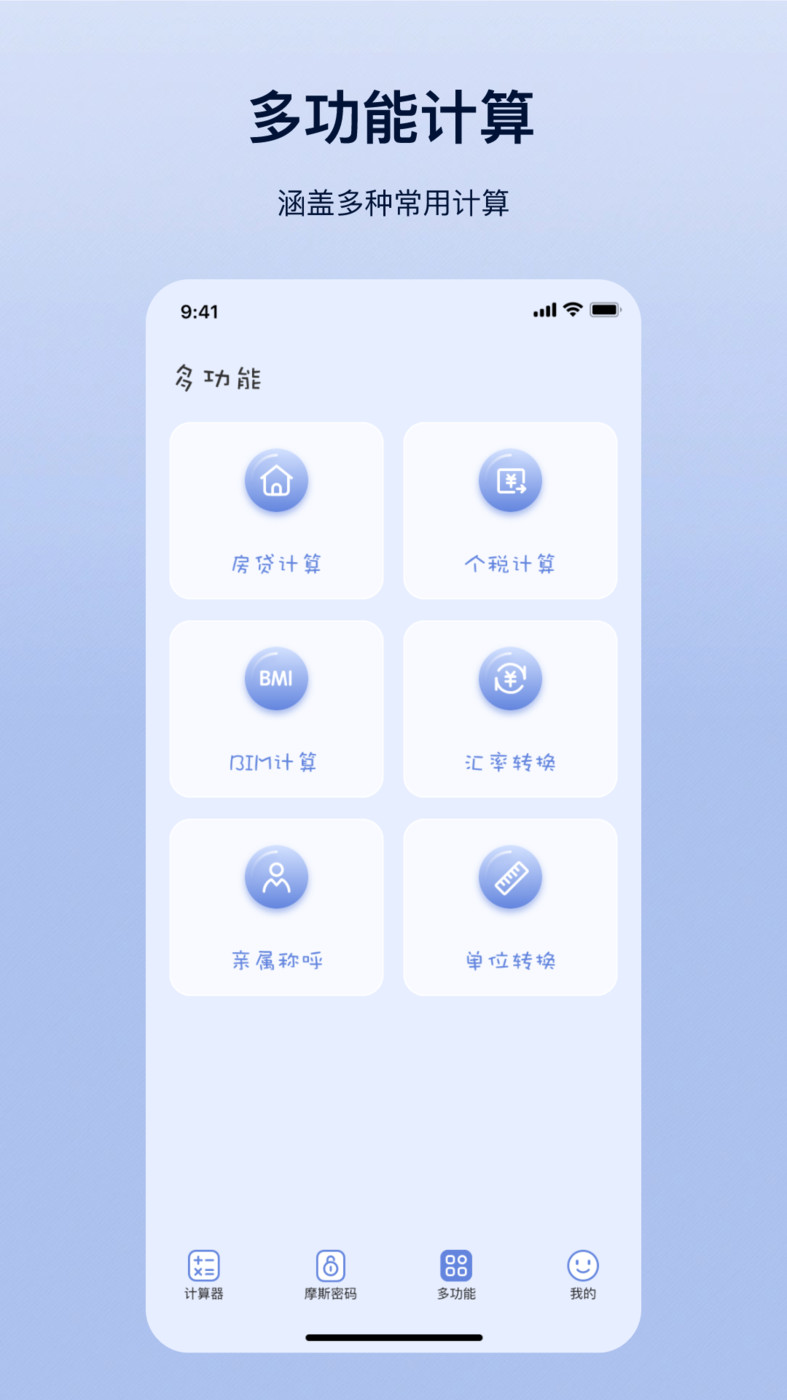Click the 多功能 page heading
Viewport: 787px width, 1400px height.
[x=216, y=378]
